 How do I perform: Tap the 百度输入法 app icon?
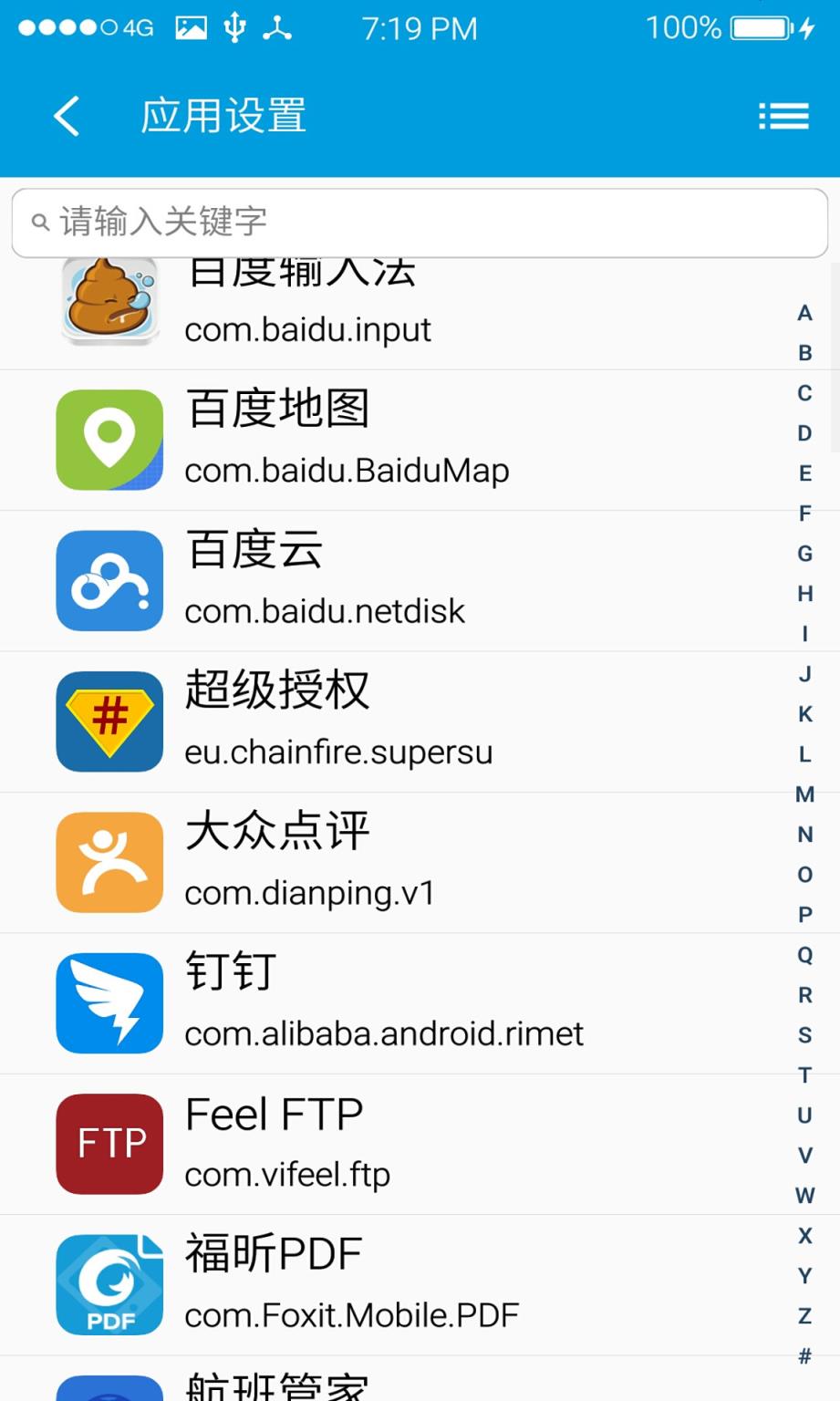109,301
